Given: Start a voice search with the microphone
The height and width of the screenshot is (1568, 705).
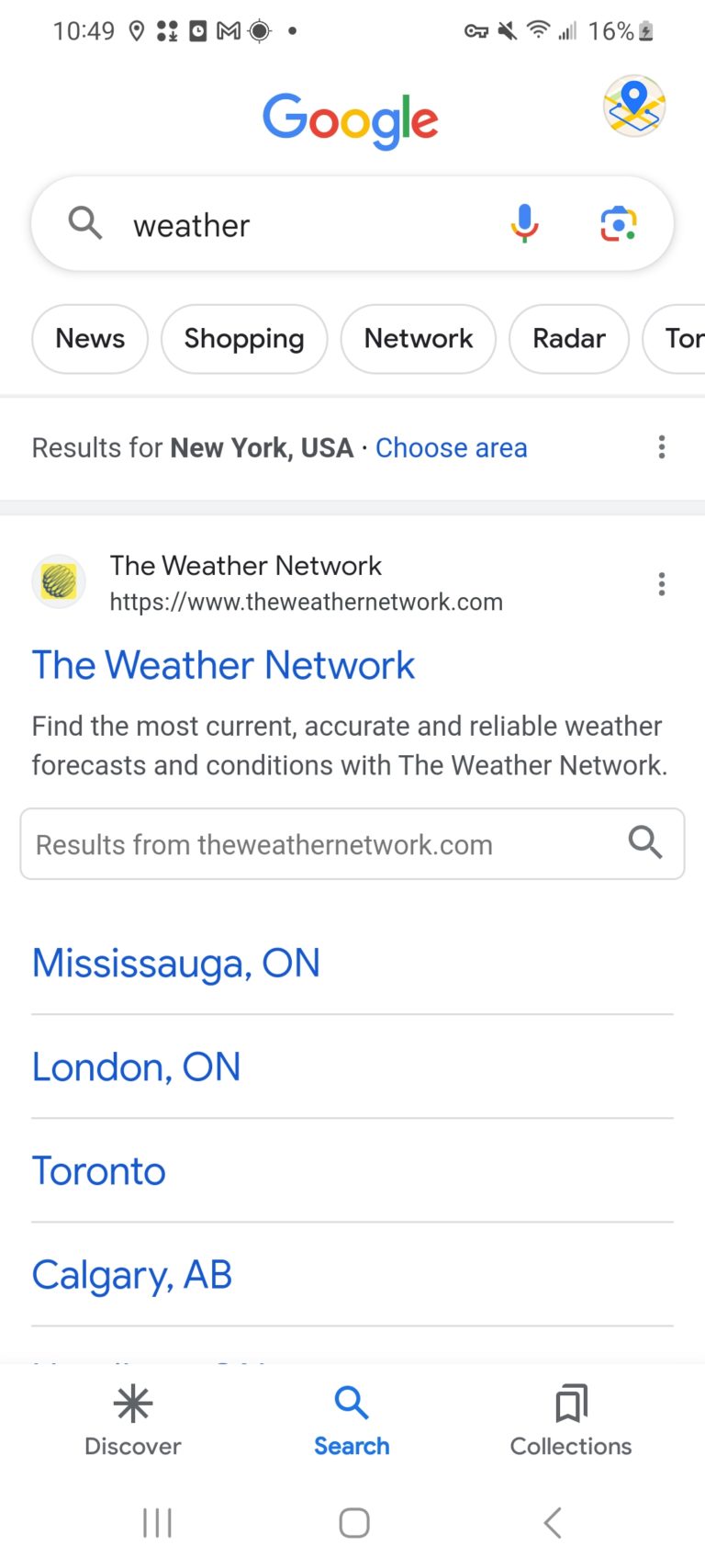Looking at the screenshot, I should click(524, 224).
